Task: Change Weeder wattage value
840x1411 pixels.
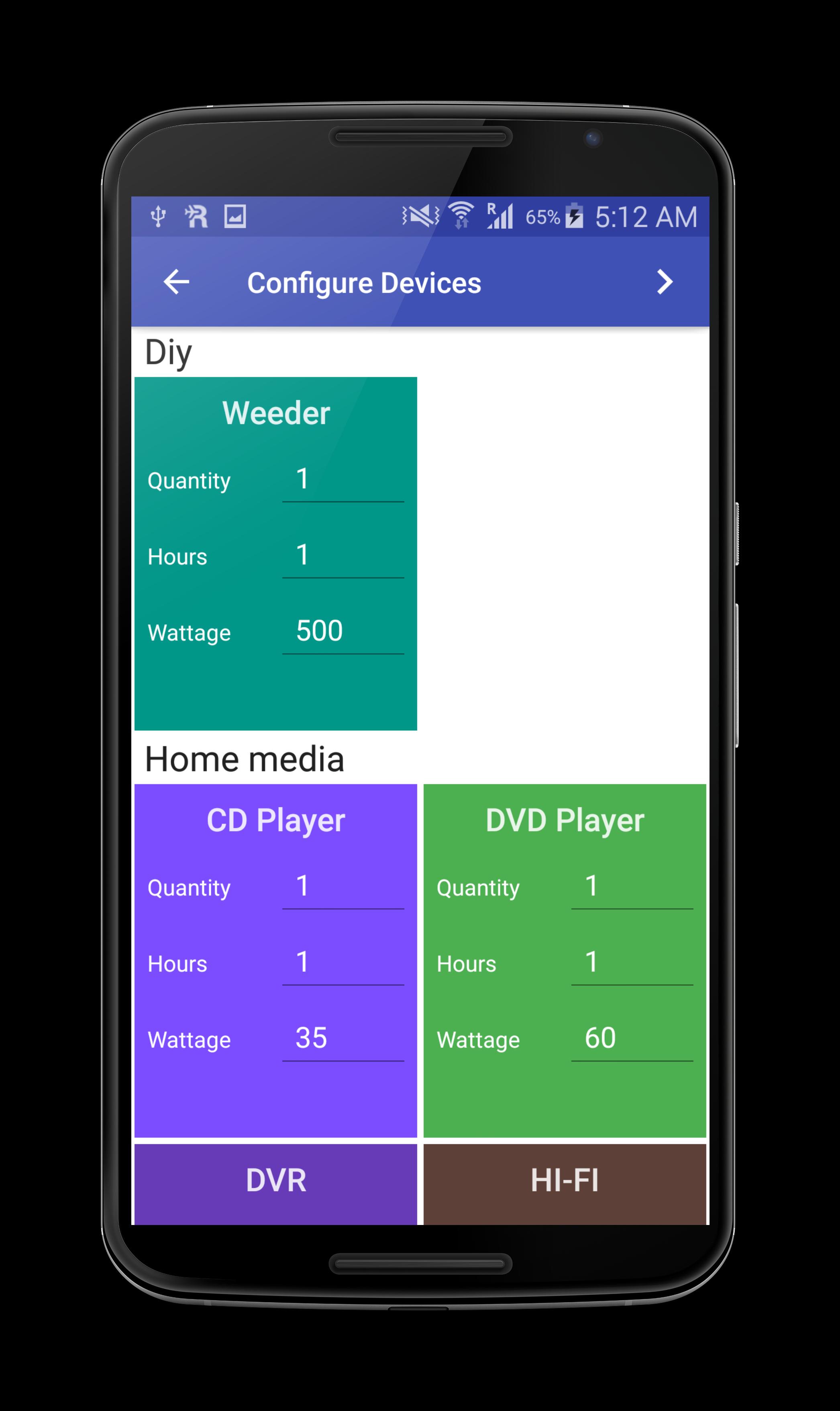Action: click(x=343, y=632)
